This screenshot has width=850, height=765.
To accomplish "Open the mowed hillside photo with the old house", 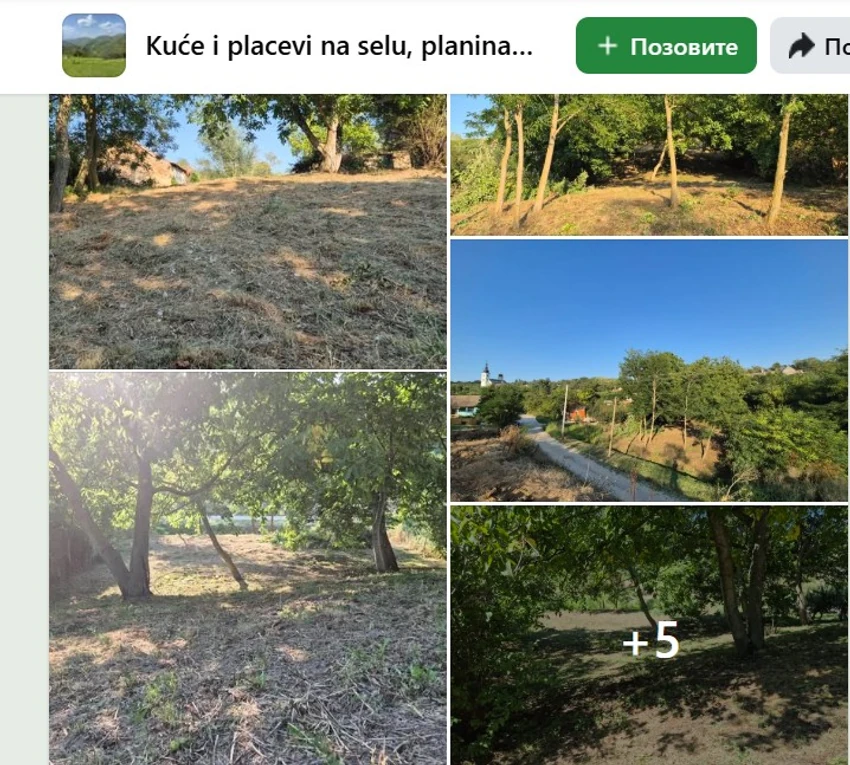I will pos(248,232).
